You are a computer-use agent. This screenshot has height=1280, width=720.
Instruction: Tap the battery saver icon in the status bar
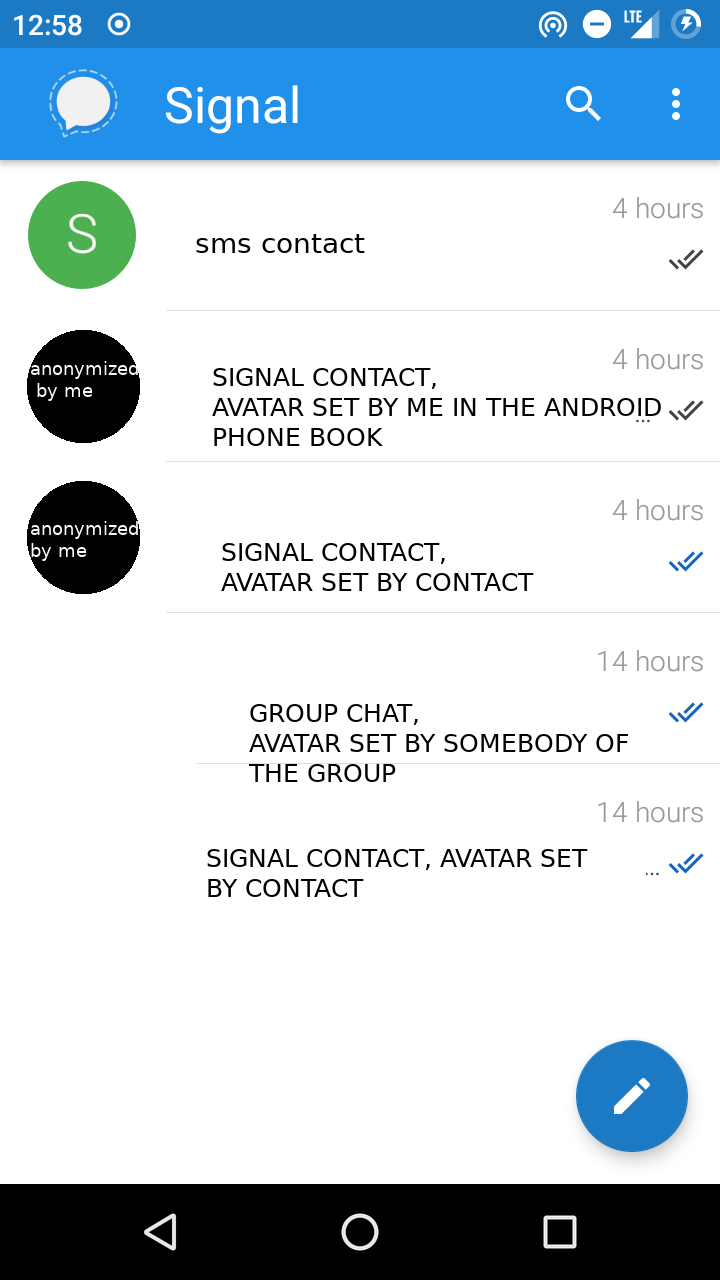(686, 23)
